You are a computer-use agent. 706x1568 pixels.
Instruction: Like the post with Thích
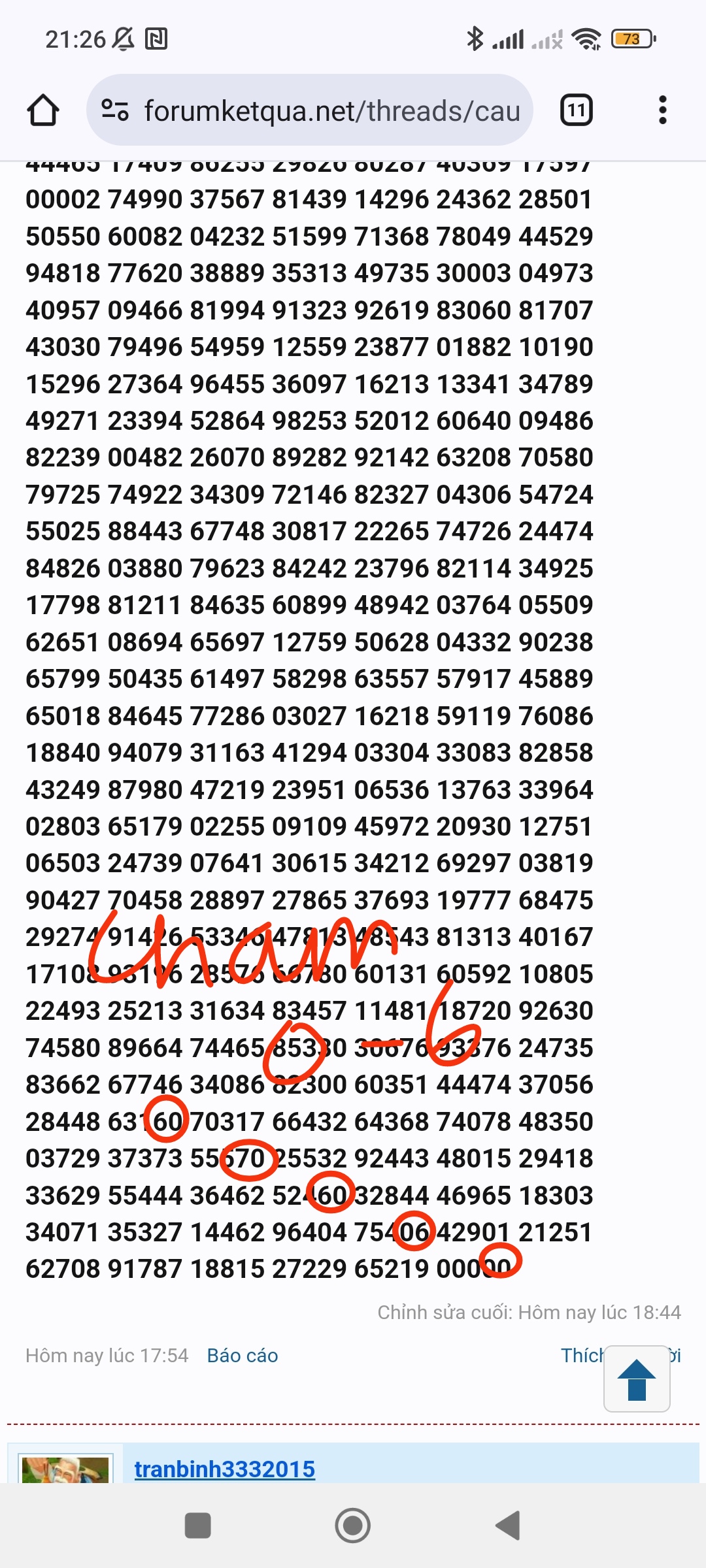[x=582, y=1356]
